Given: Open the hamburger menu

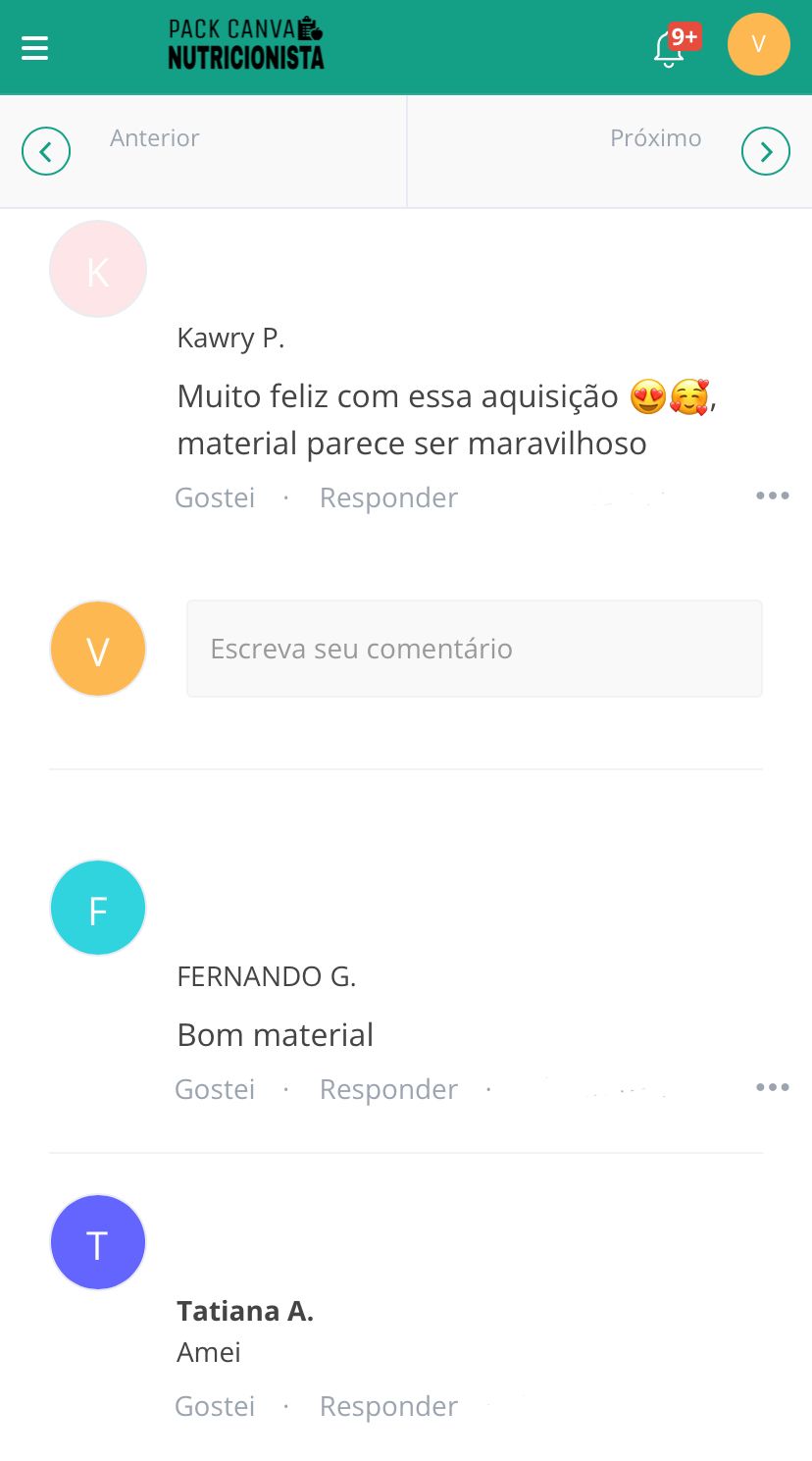Looking at the screenshot, I should pyautogui.click(x=35, y=47).
